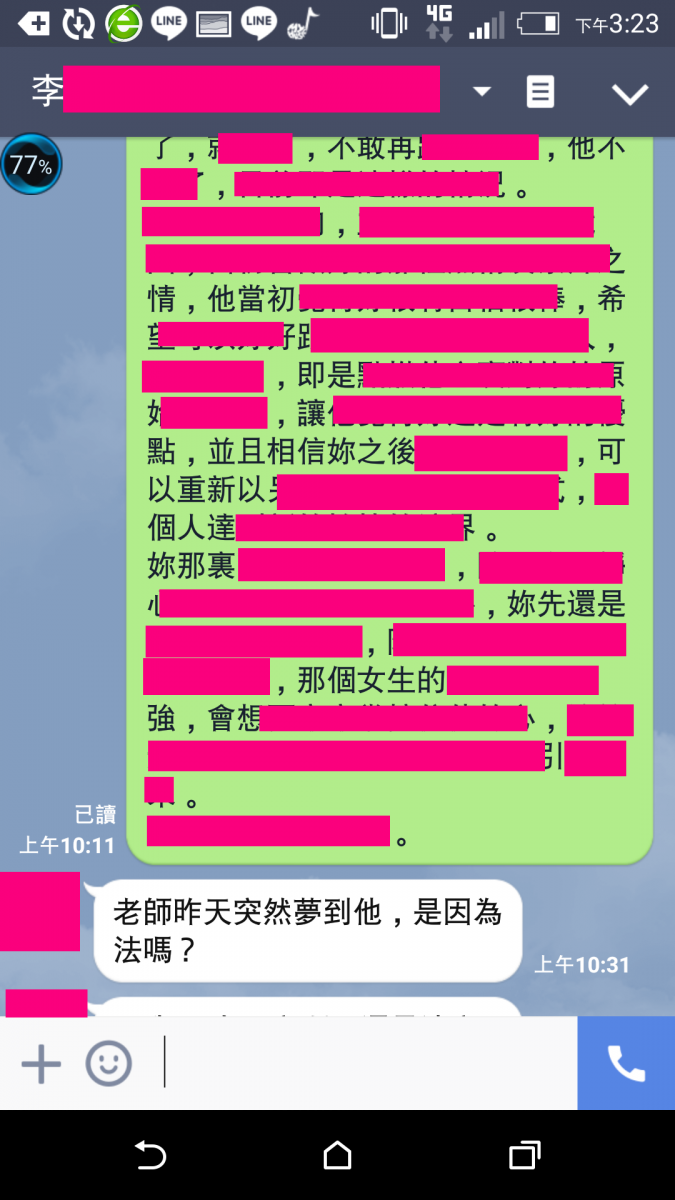Start a voice call

click(626, 1063)
